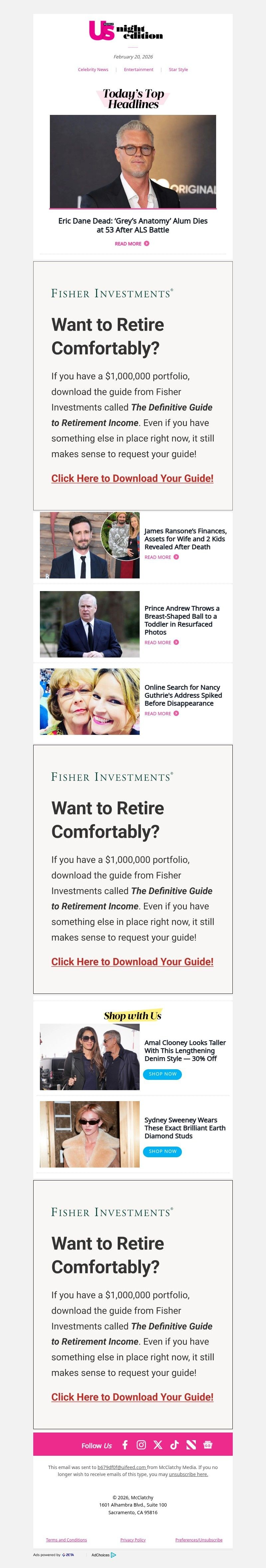Shop now for Amal Clooney's denim style

tap(162, 1074)
